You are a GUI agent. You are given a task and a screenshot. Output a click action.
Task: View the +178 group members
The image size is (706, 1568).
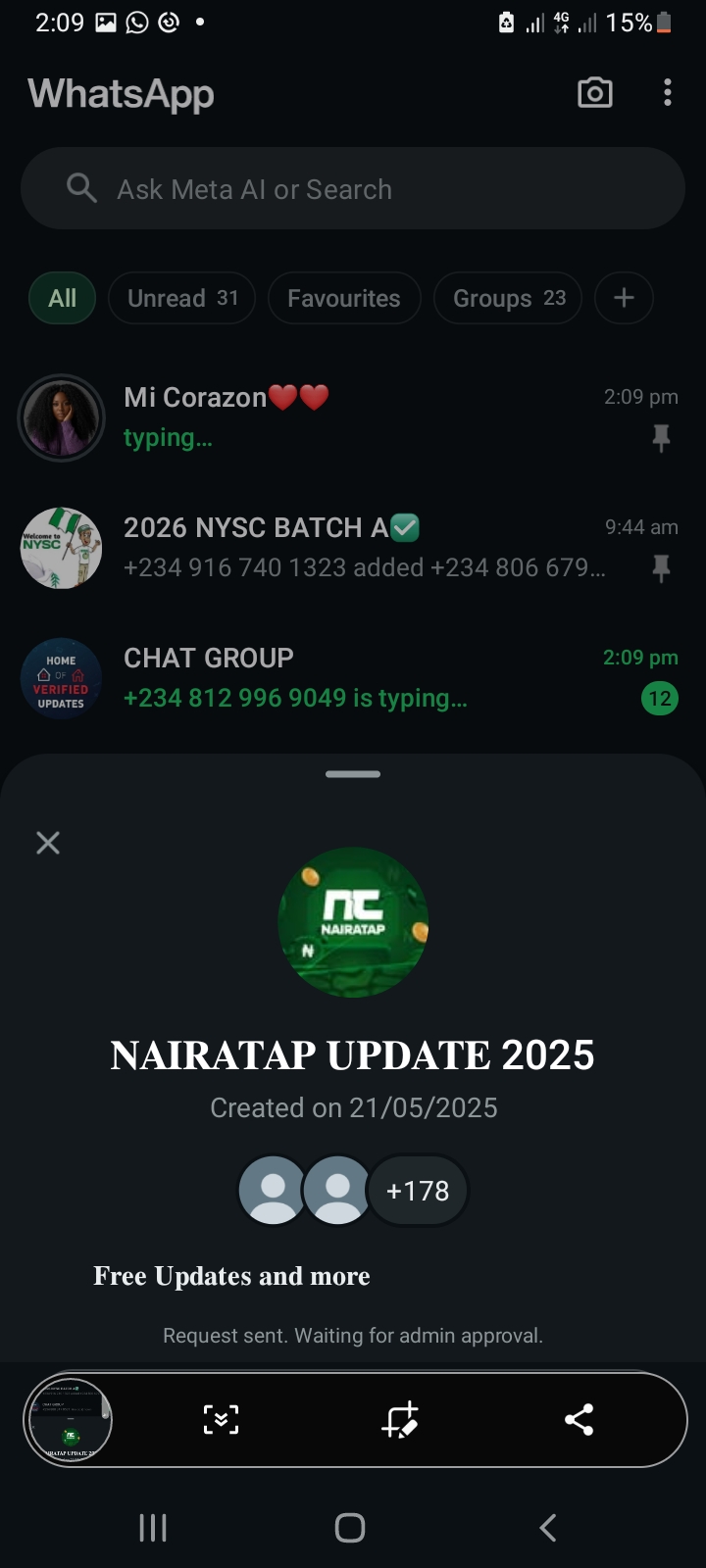pos(418,1191)
